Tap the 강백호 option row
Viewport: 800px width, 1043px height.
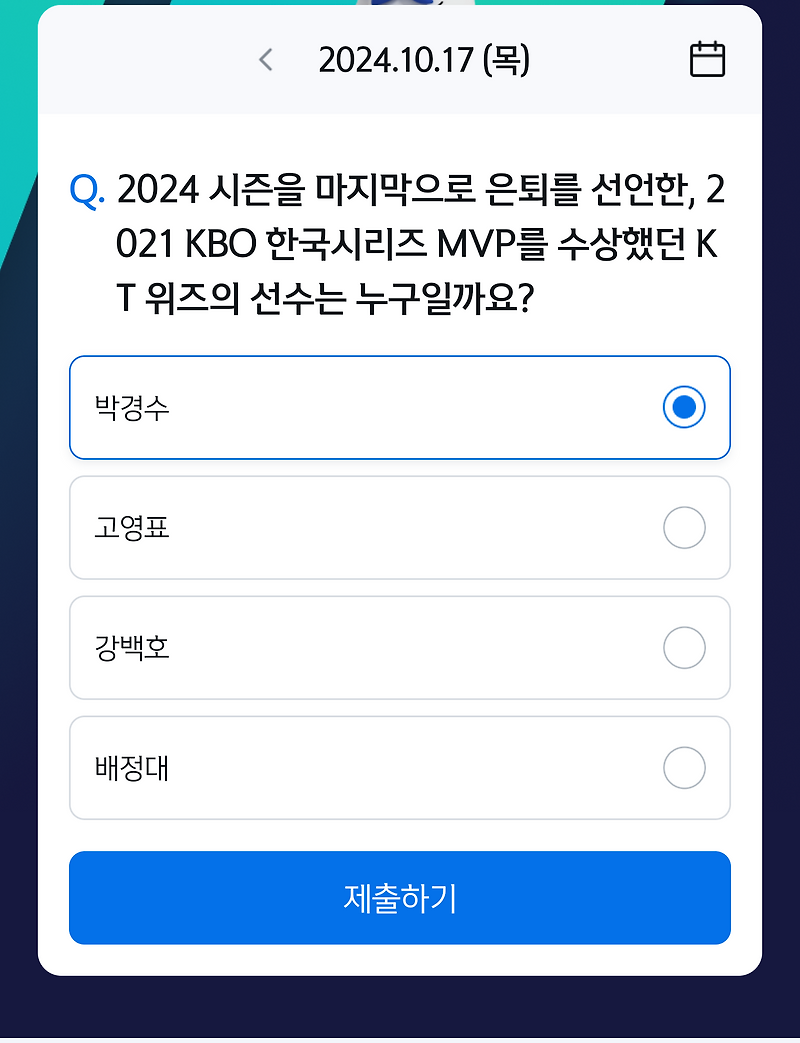coord(400,648)
